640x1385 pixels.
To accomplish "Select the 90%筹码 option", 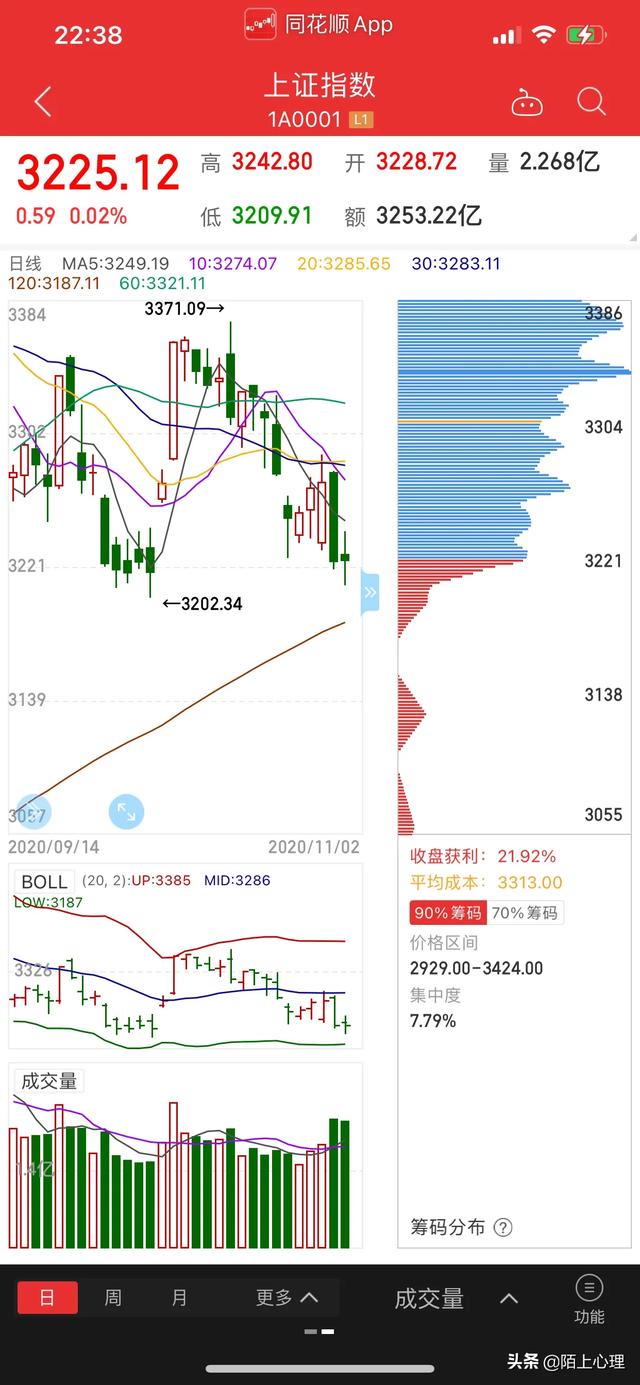I will [x=447, y=912].
